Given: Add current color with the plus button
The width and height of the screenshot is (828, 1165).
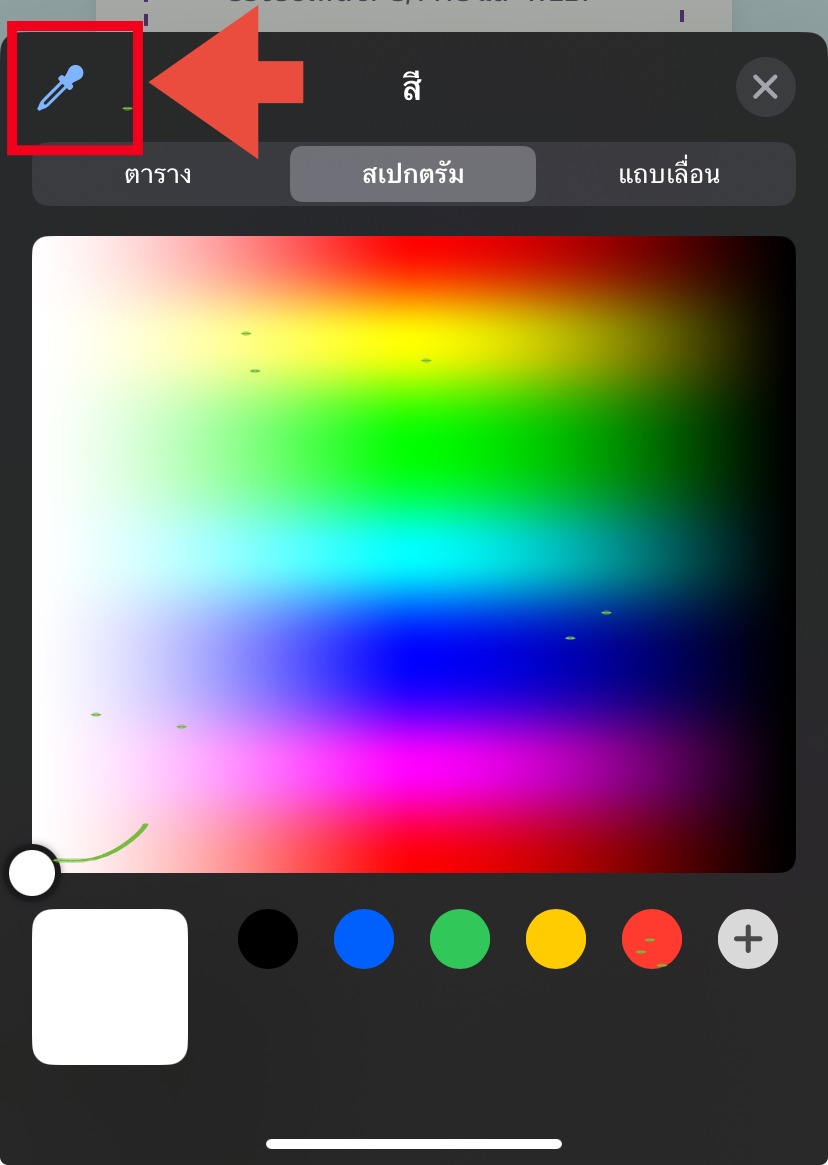Looking at the screenshot, I should click(x=748, y=939).
